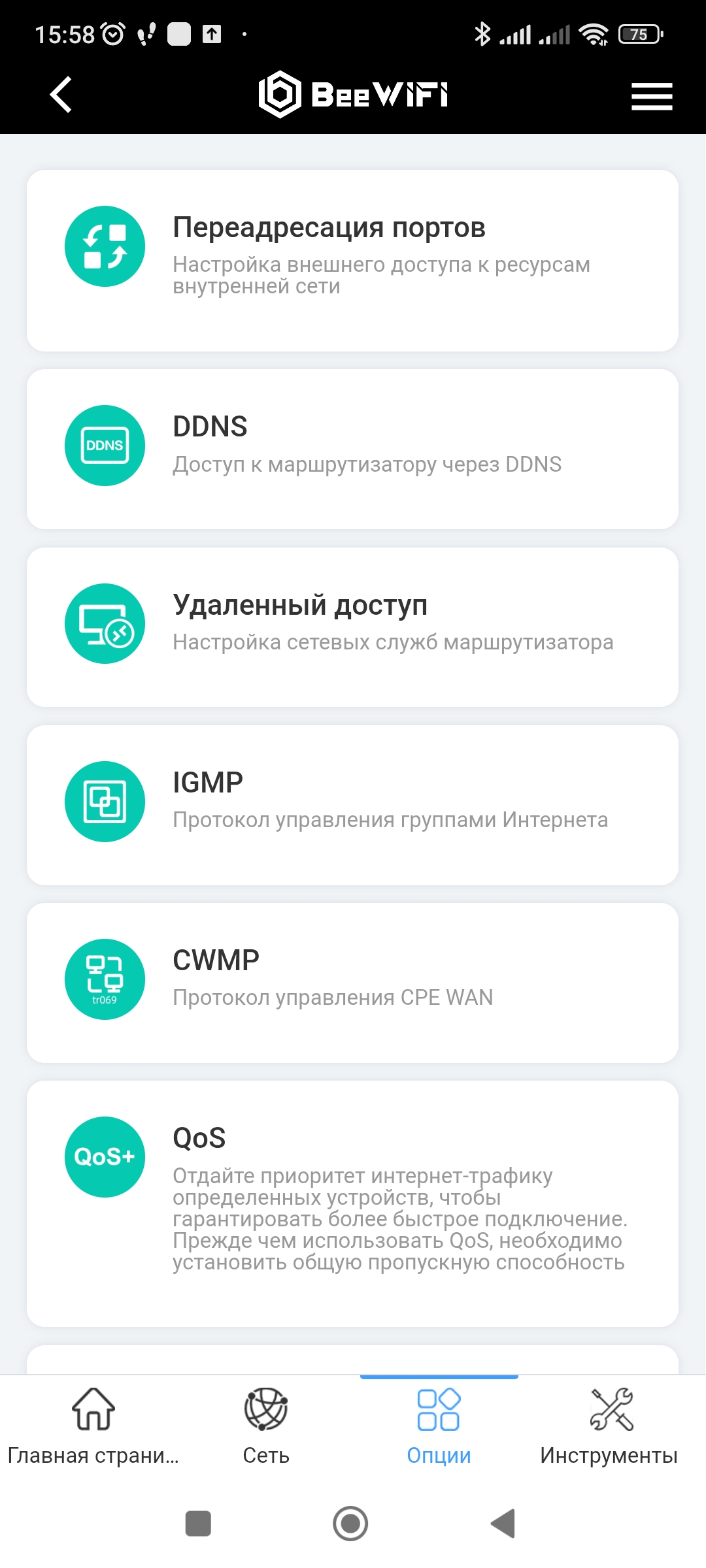This screenshot has width=706, height=1568.
Task: Open the QoS settings card
Action: [x=352, y=1203]
